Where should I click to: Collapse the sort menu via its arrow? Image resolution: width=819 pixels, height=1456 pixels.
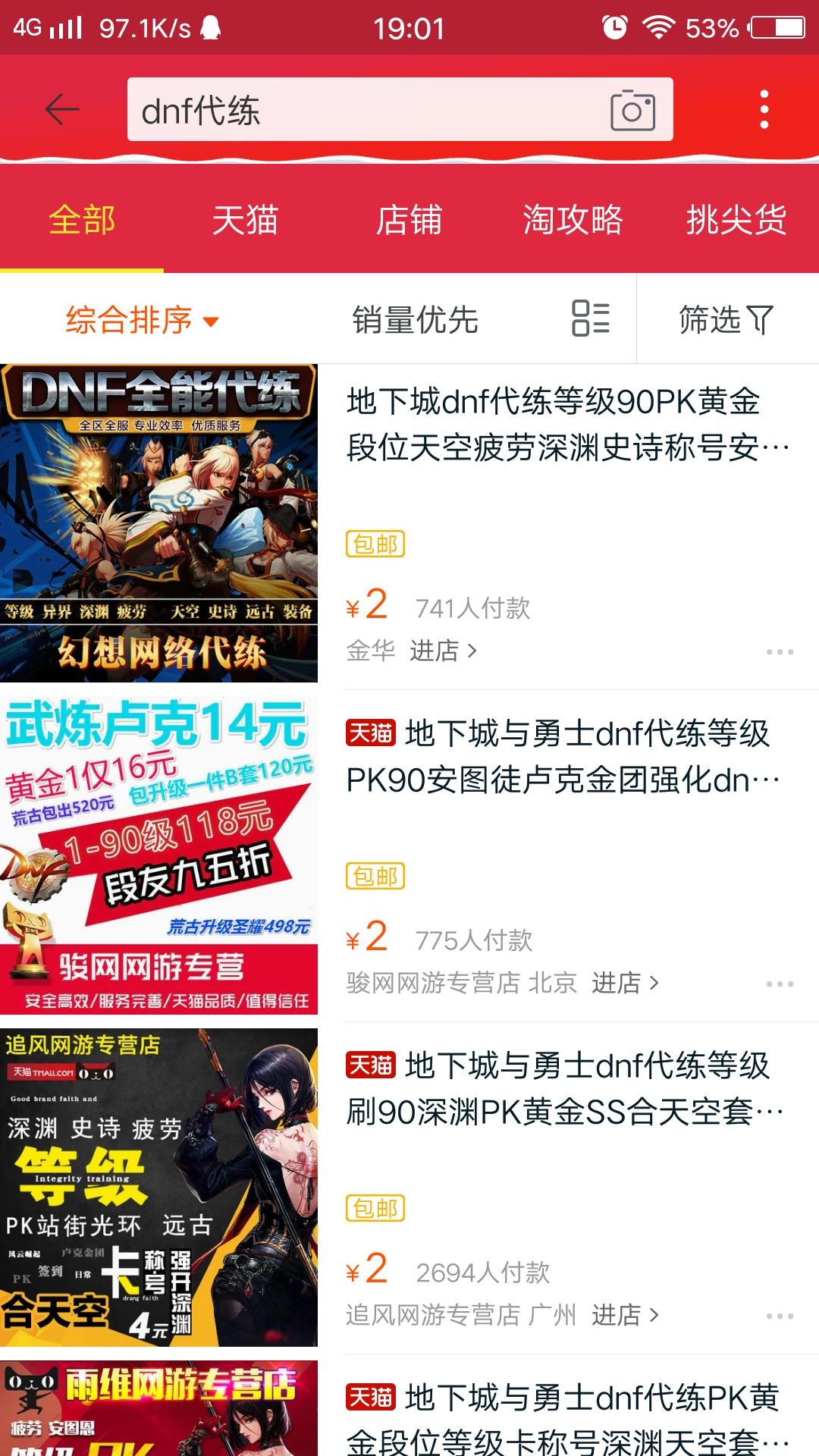211,322
